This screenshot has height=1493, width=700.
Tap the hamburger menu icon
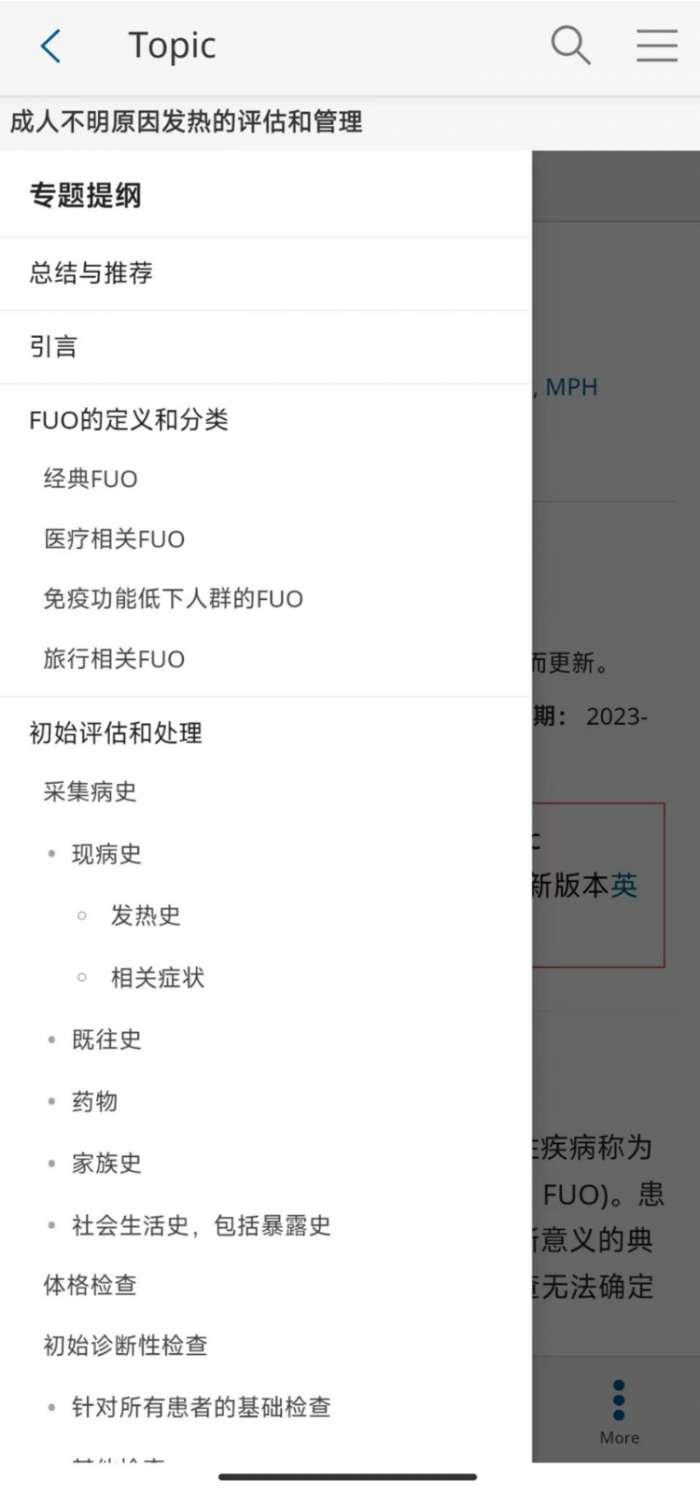[657, 45]
